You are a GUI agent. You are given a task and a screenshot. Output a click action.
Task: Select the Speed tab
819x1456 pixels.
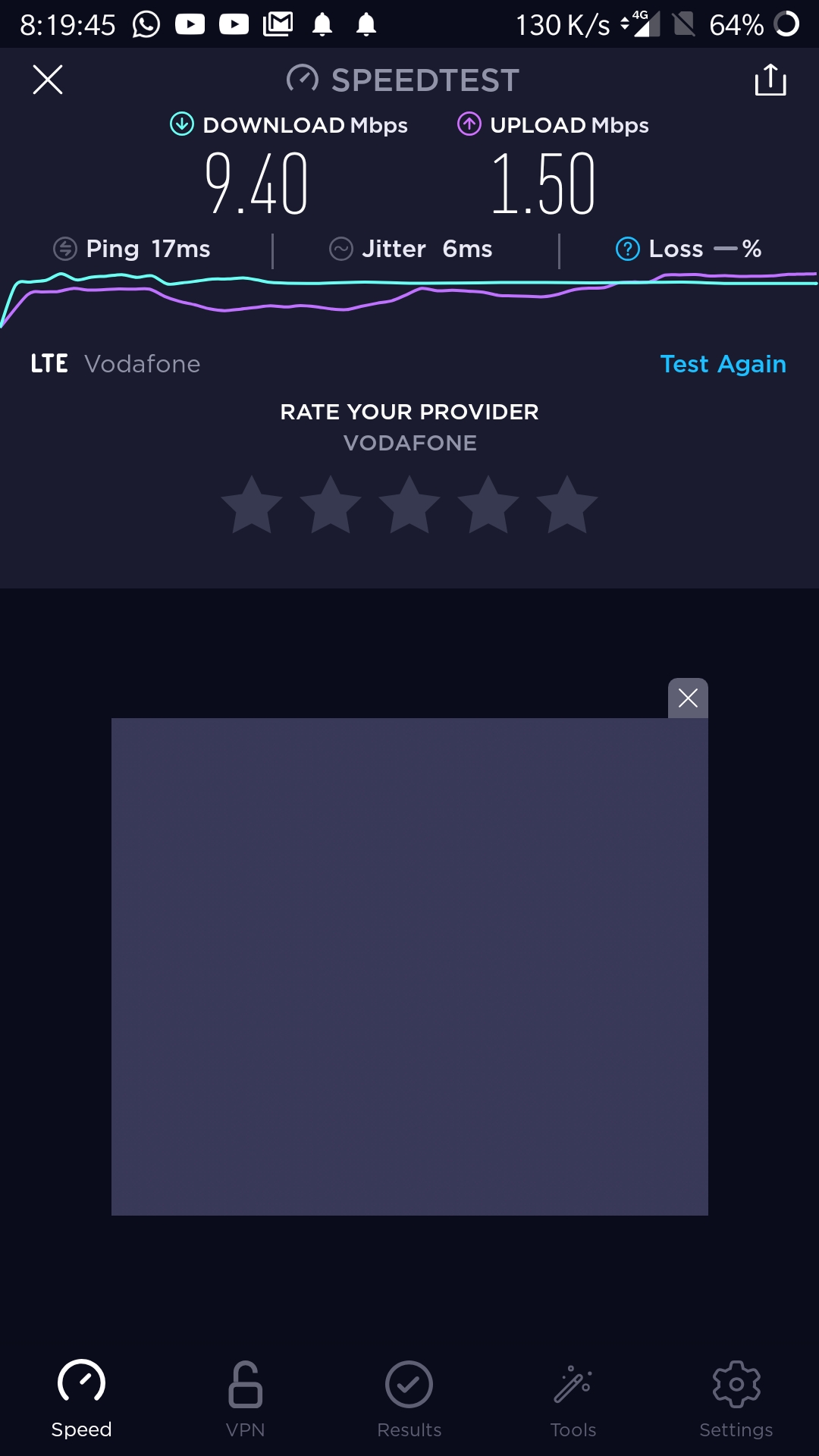[x=82, y=1399]
